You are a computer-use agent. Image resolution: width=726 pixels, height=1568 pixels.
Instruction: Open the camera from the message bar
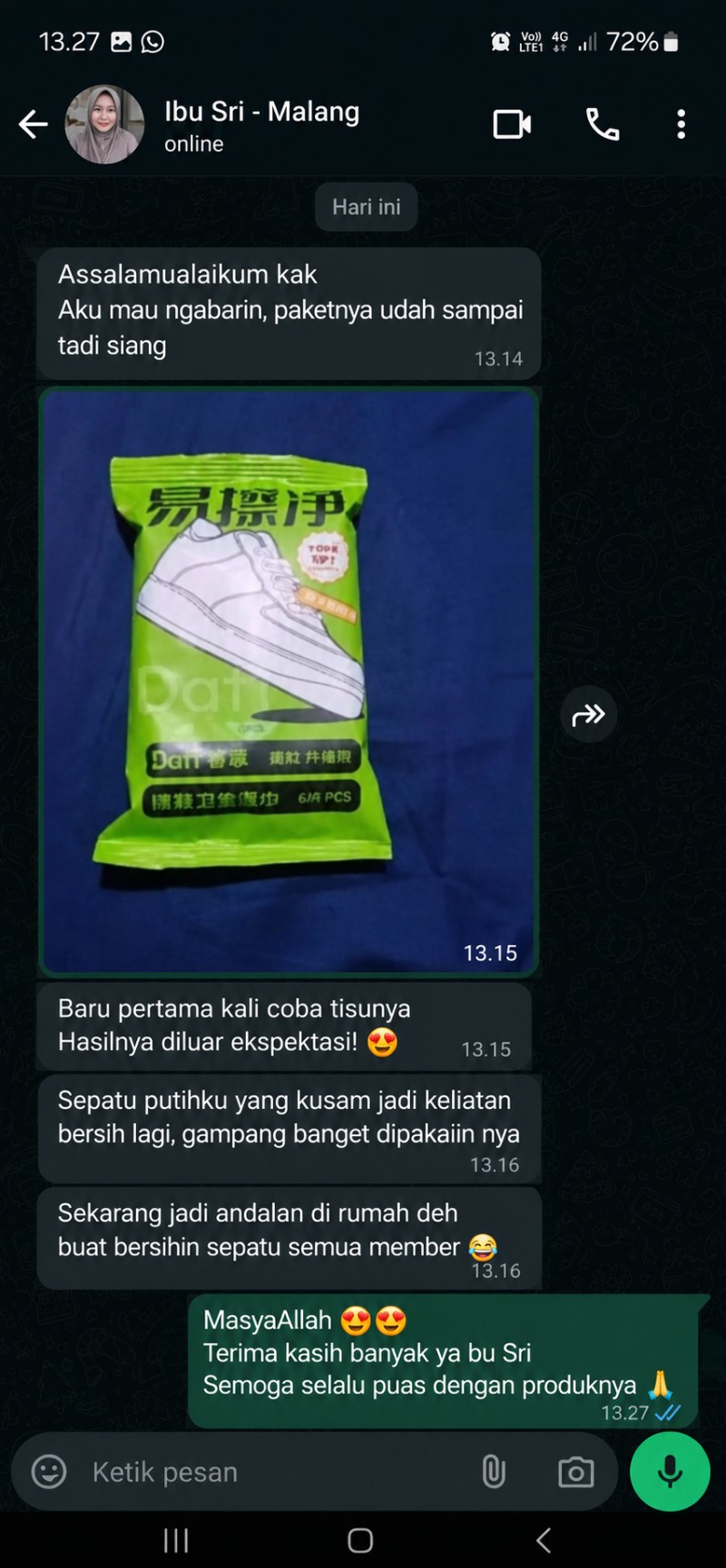575,1471
